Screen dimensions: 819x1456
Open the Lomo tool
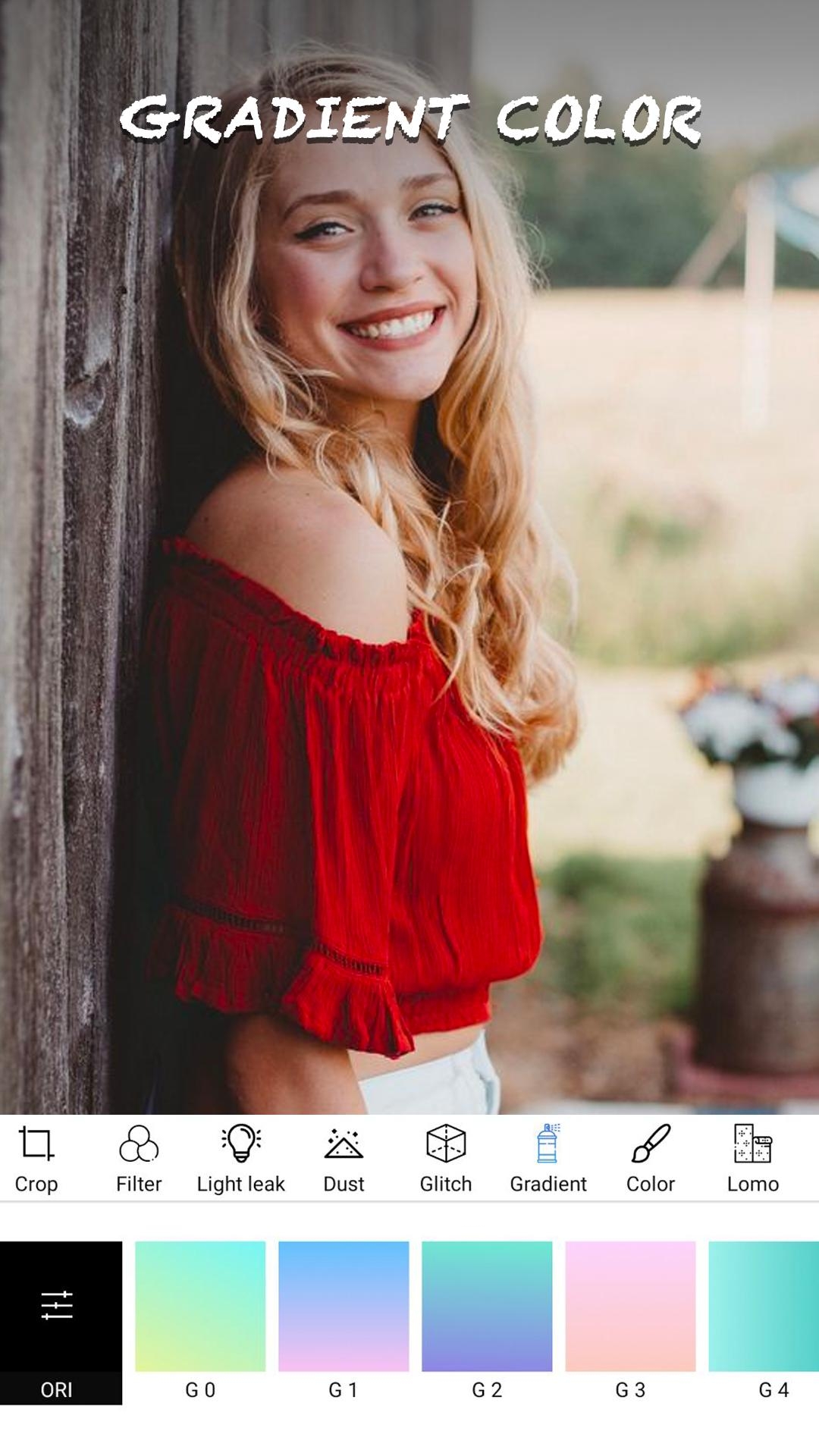pos(753,1159)
